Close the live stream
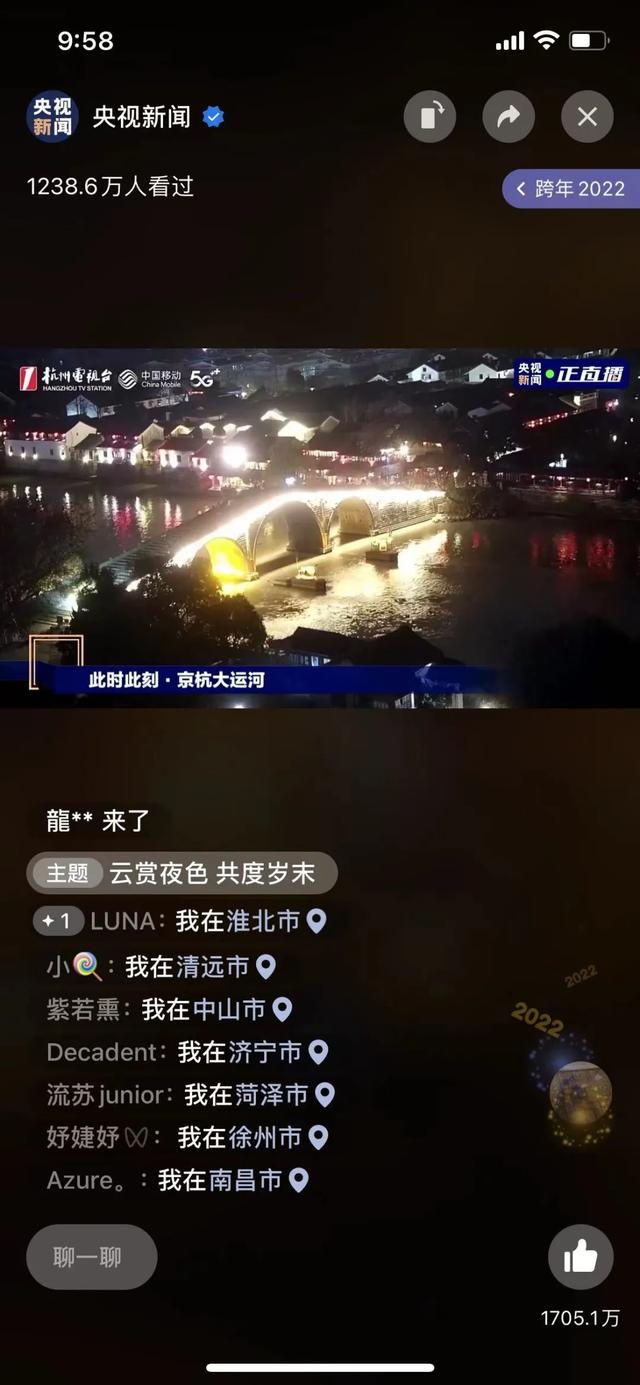Viewport: 640px width, 1385px height. 587,117
